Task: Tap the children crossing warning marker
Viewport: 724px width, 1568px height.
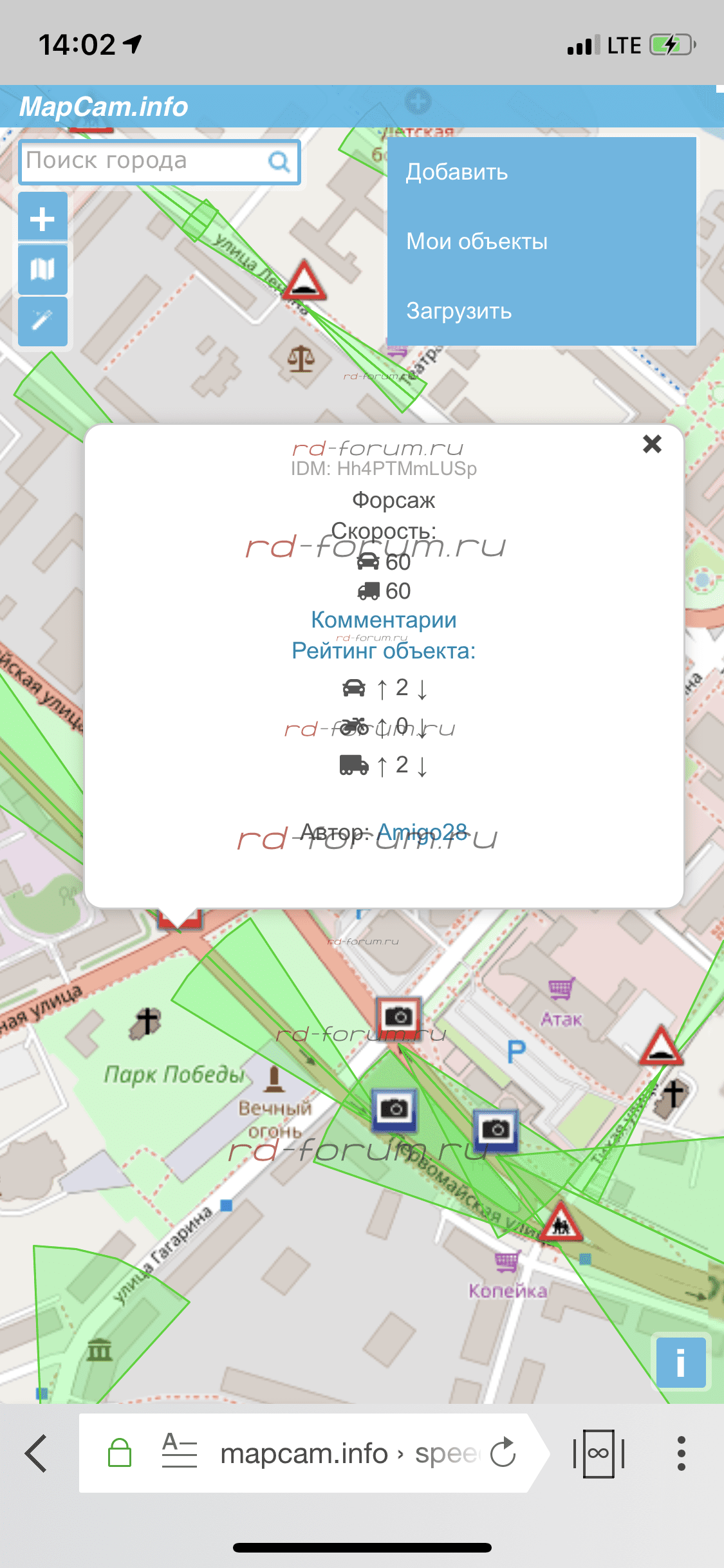Action: click(561, 1222)
